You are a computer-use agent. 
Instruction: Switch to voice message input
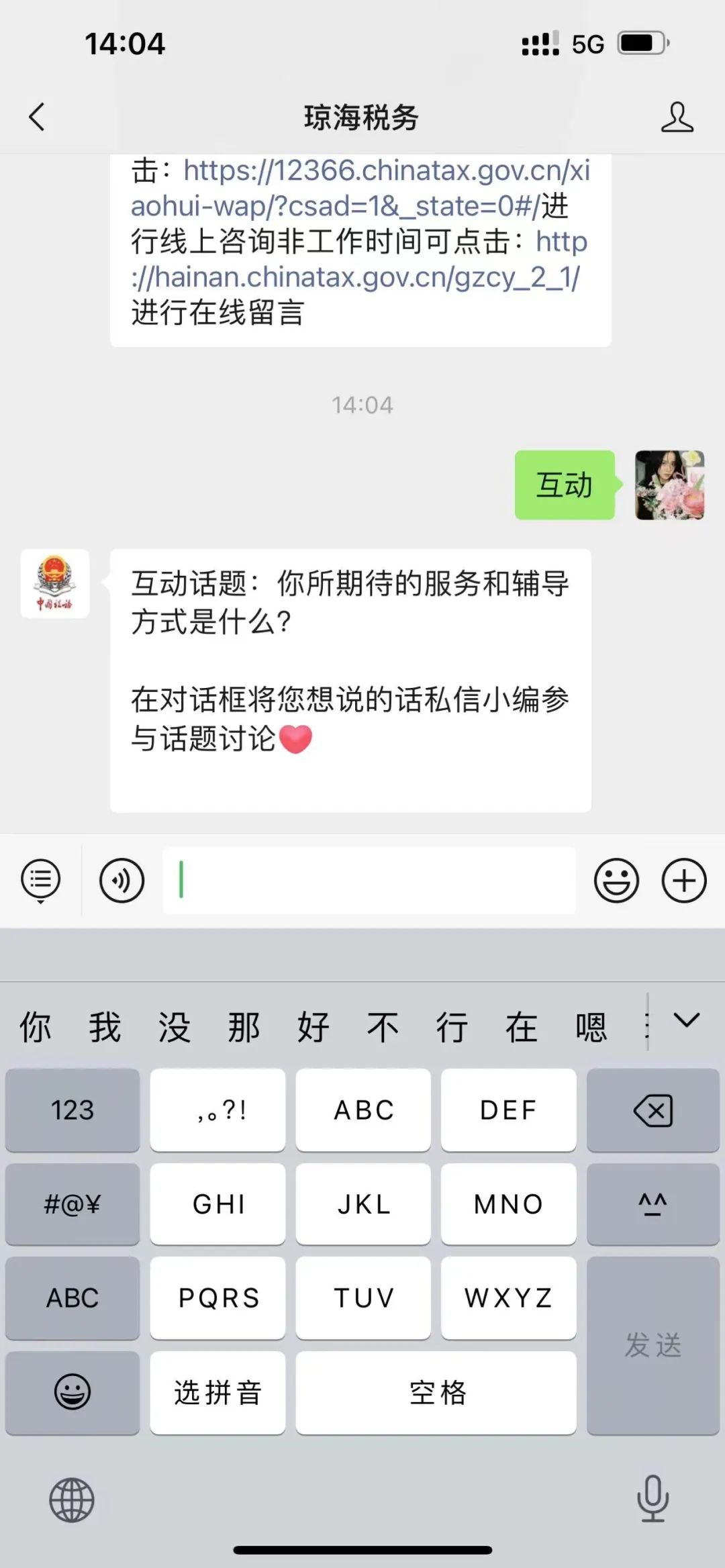(122, 880)
